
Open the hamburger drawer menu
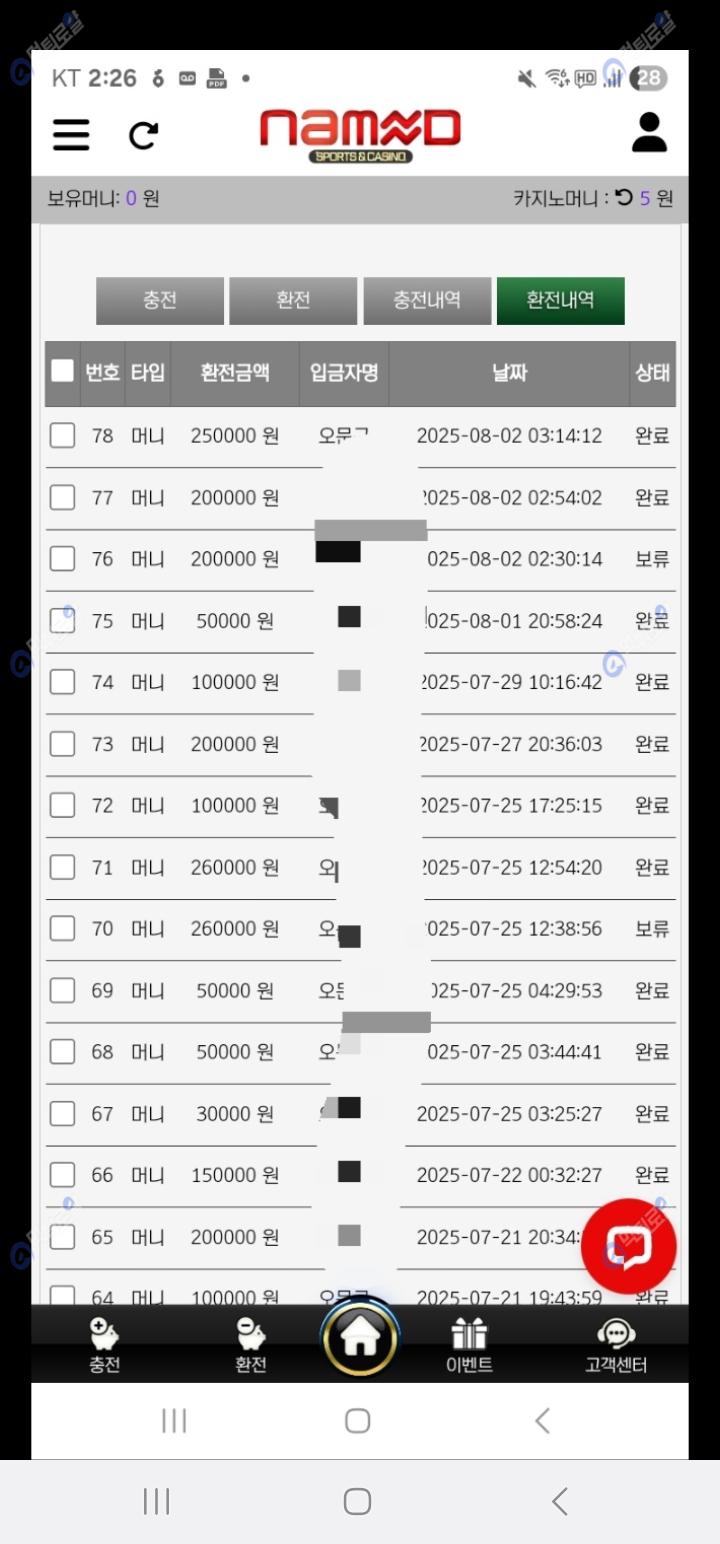(x=71, y=134)
